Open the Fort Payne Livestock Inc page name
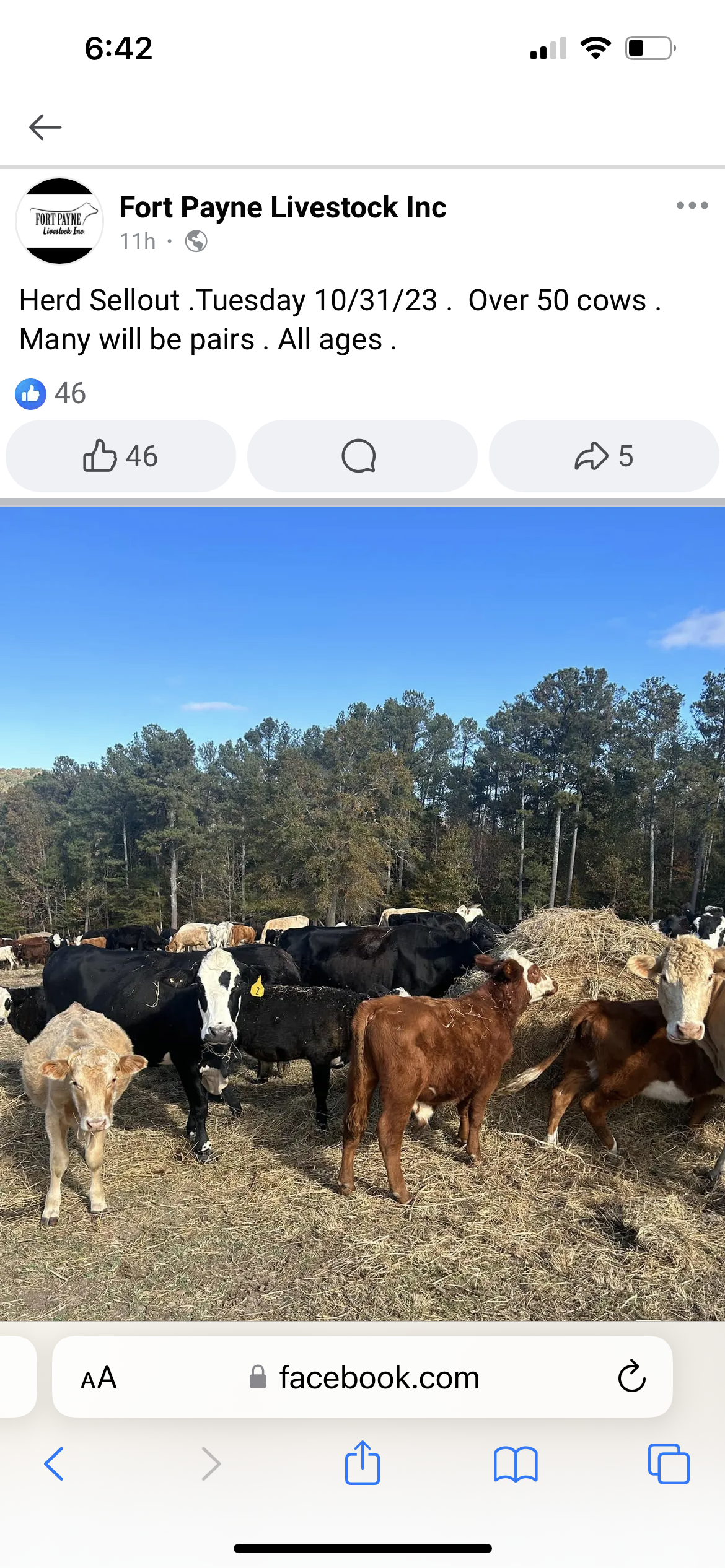The height and width of the screenshot is (1568, 725). [x=283, y=207]
